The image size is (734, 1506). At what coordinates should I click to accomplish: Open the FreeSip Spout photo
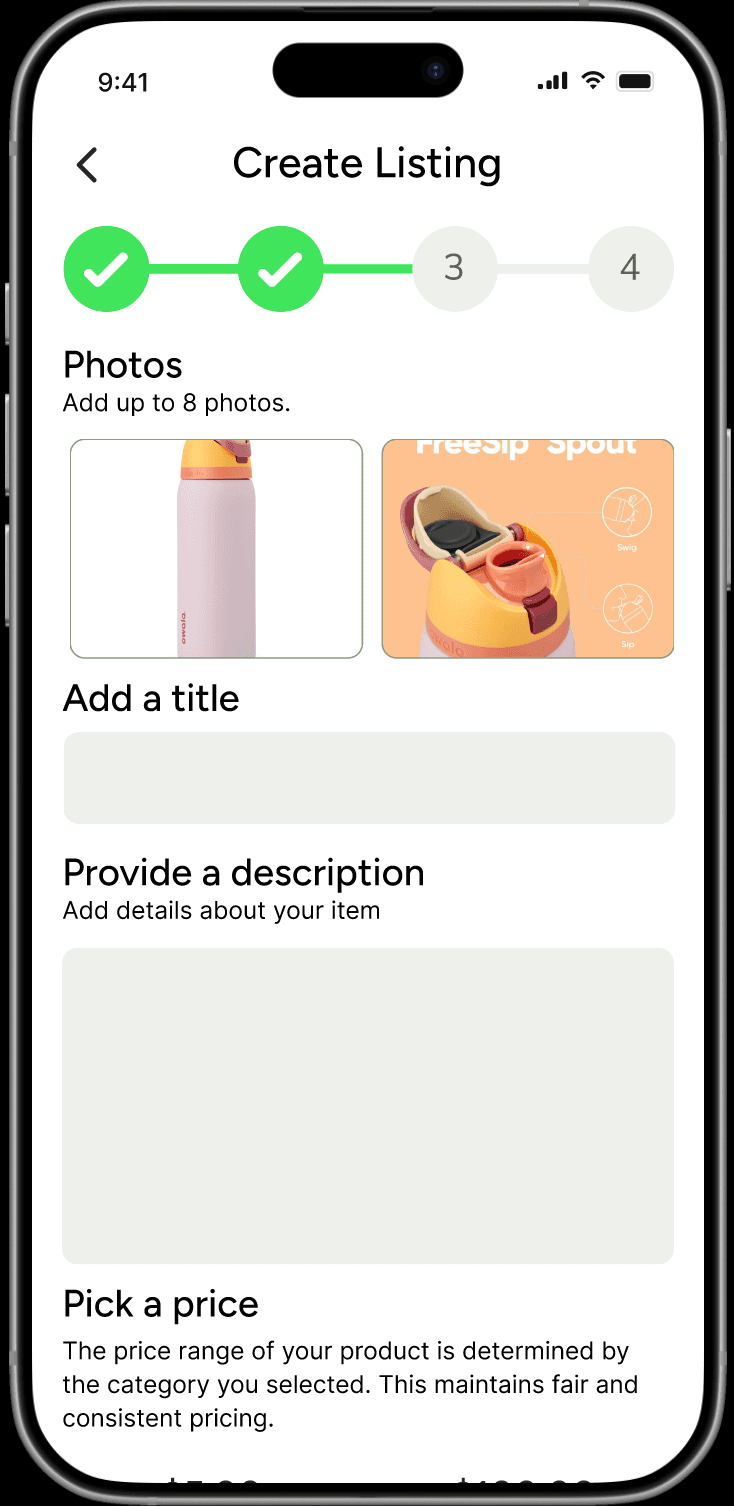528,548
